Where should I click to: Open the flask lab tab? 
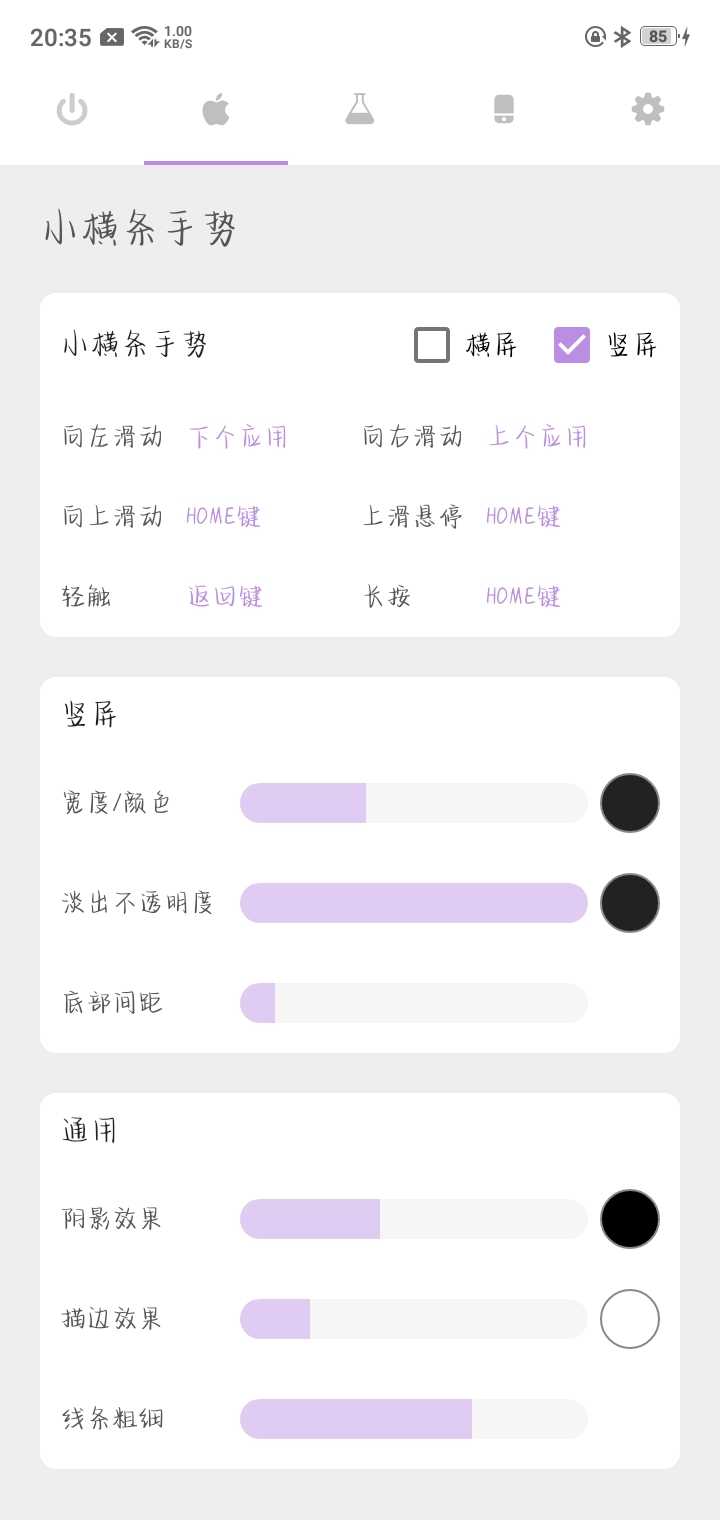[360, 109]
